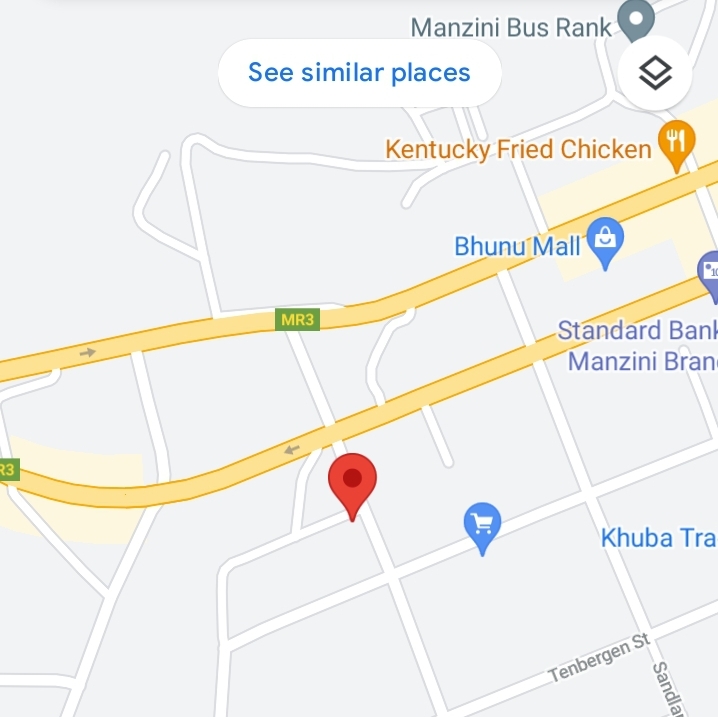The image size is (718, 717).
Task: Tap the See similar places button
Action: point(359,73)
